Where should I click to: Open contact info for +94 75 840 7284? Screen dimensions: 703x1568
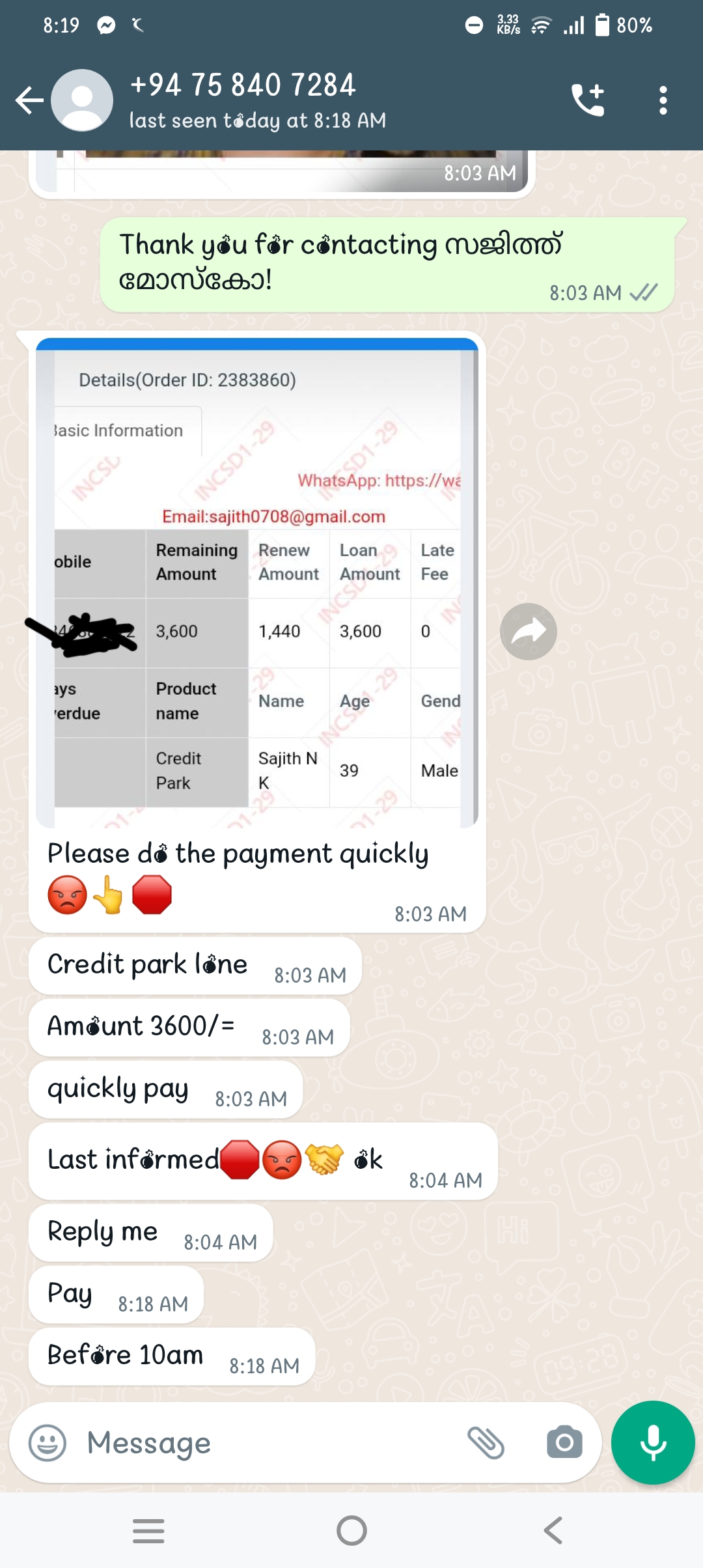point(257,100)
